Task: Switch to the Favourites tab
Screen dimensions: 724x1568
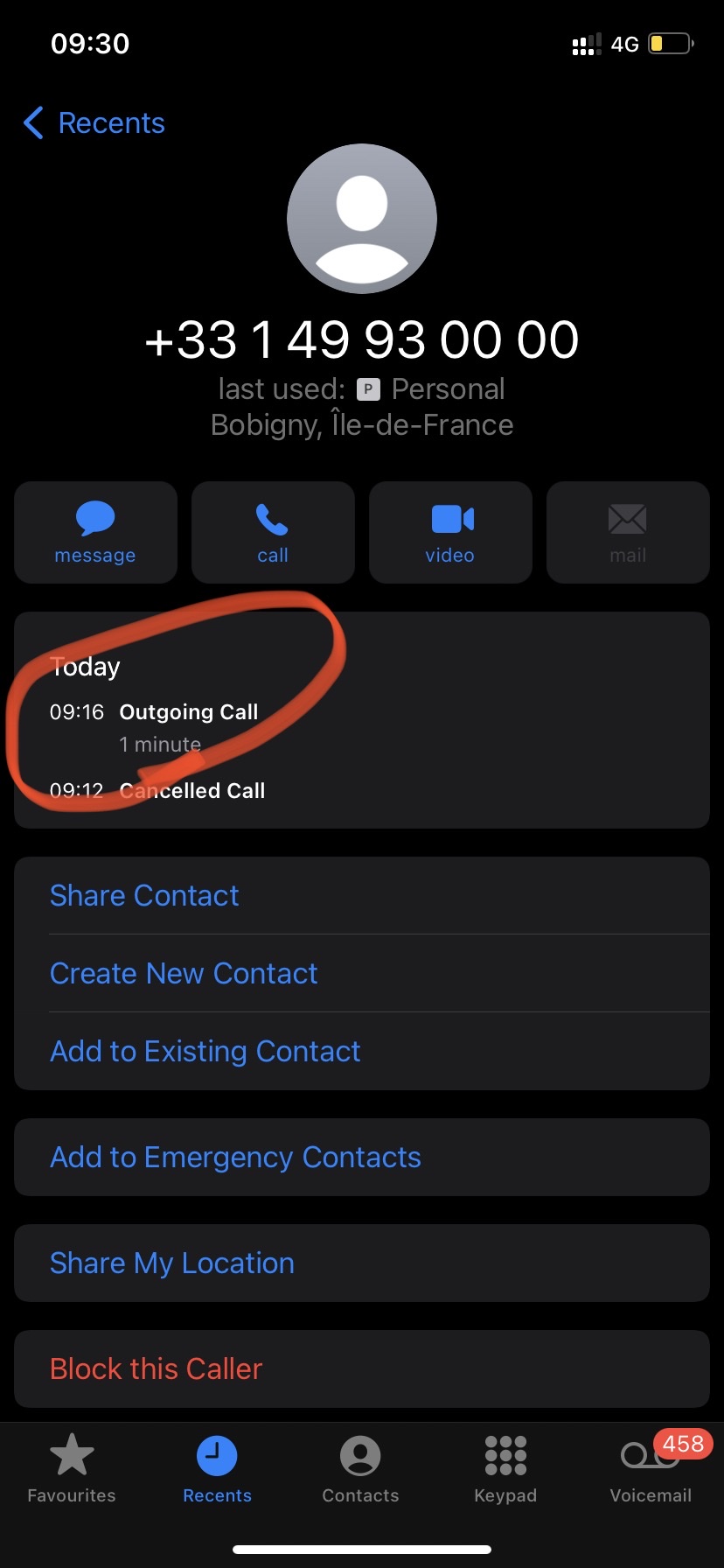Action: pos(72,1470)
